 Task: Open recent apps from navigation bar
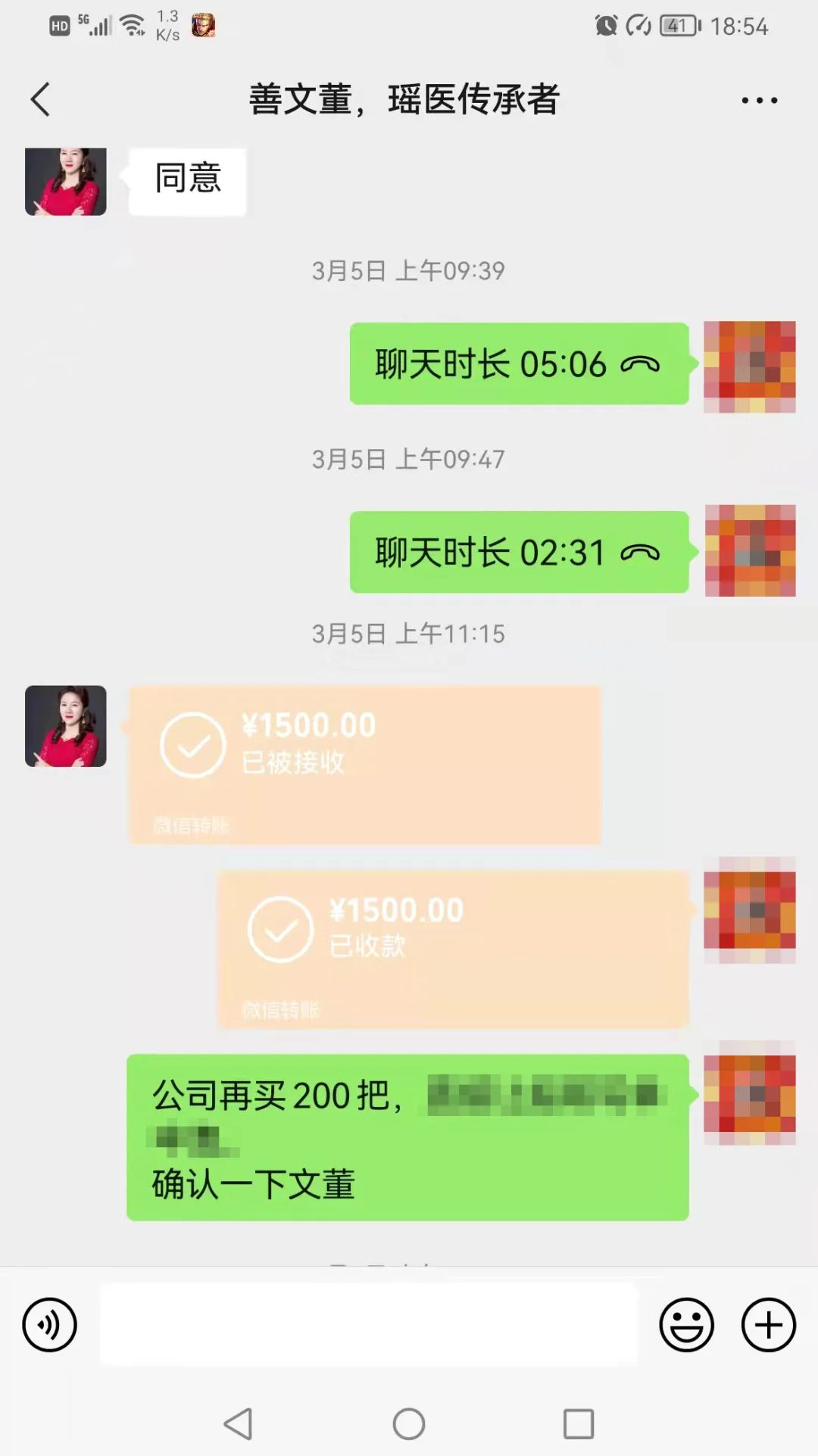tap(579, 1423)
